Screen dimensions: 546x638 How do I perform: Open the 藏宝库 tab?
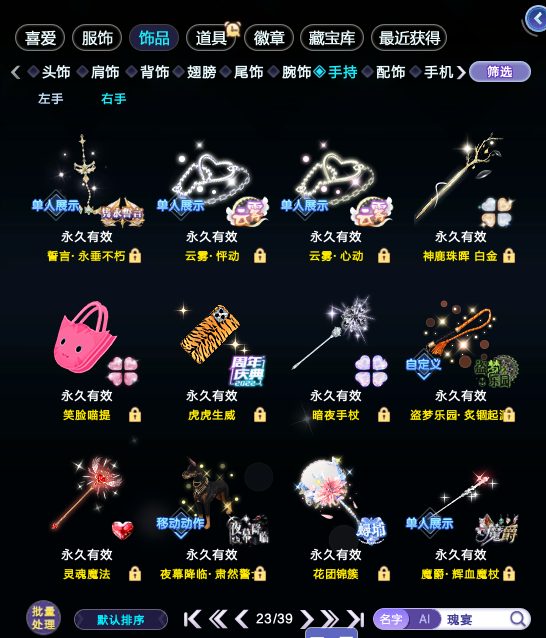[332, 38]
